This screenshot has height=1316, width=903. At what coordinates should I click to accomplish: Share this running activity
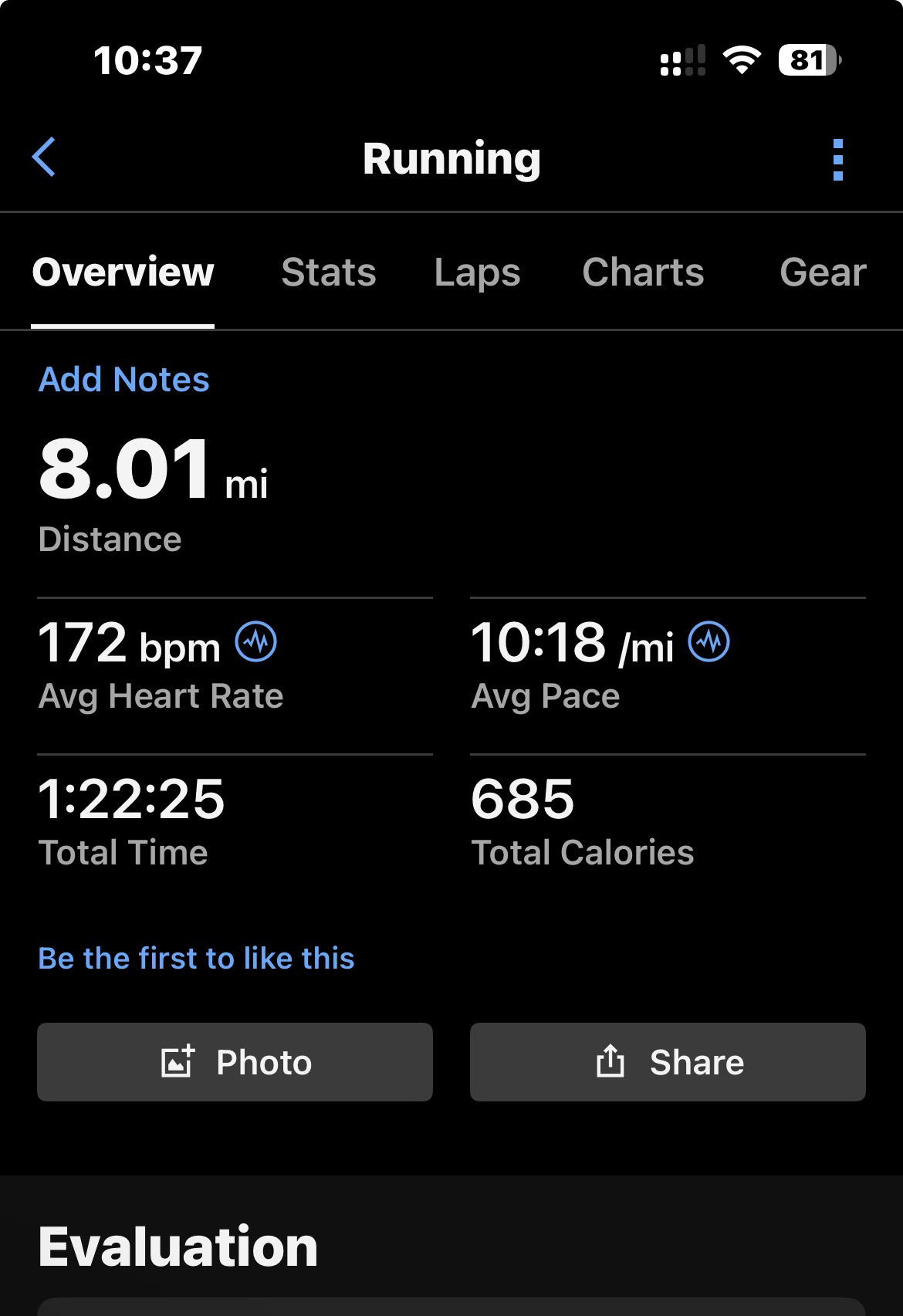tap(668, 1062)
